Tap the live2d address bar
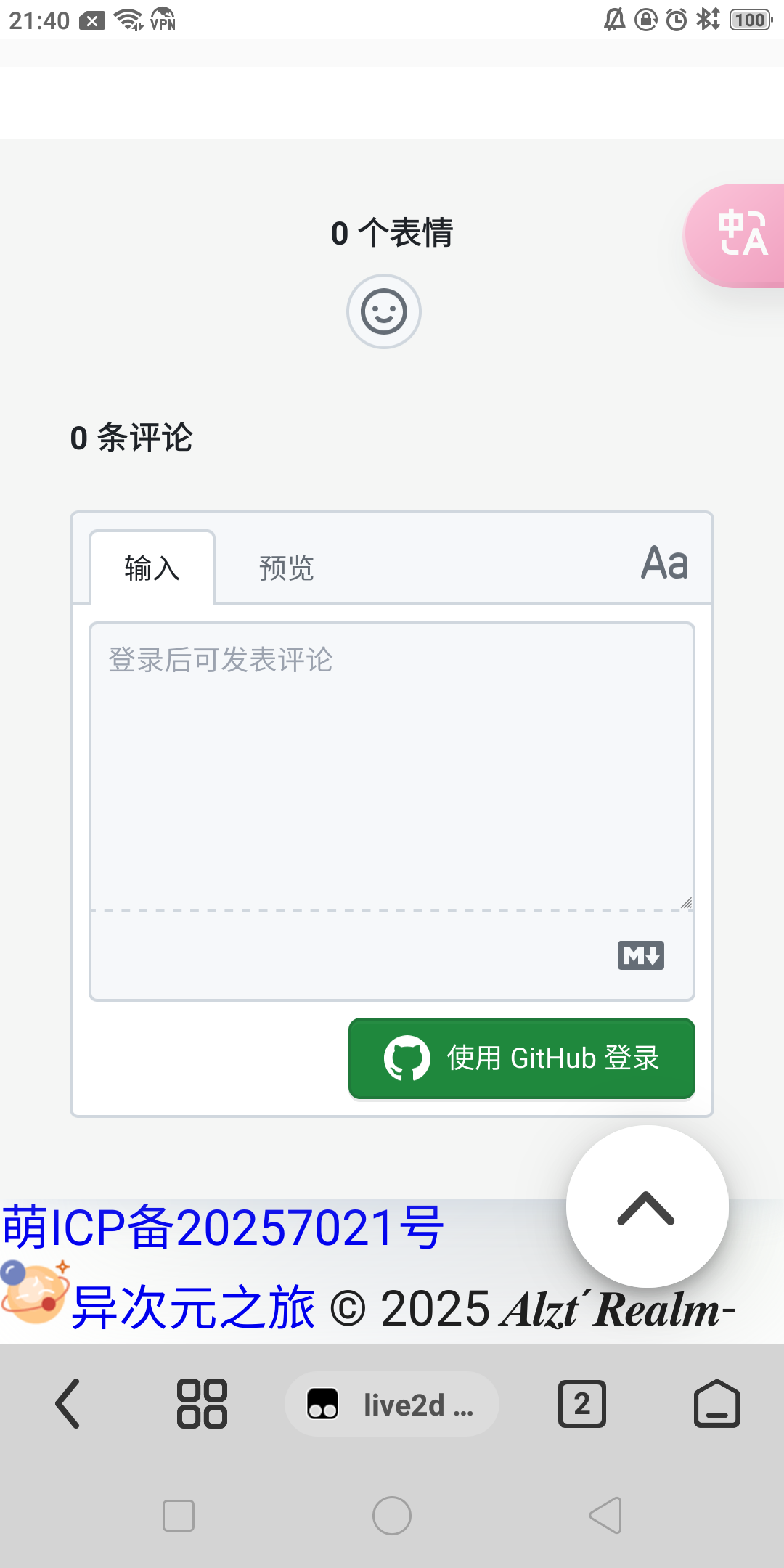Viewport: 784px width, 1568px height. pos(392,1404)
